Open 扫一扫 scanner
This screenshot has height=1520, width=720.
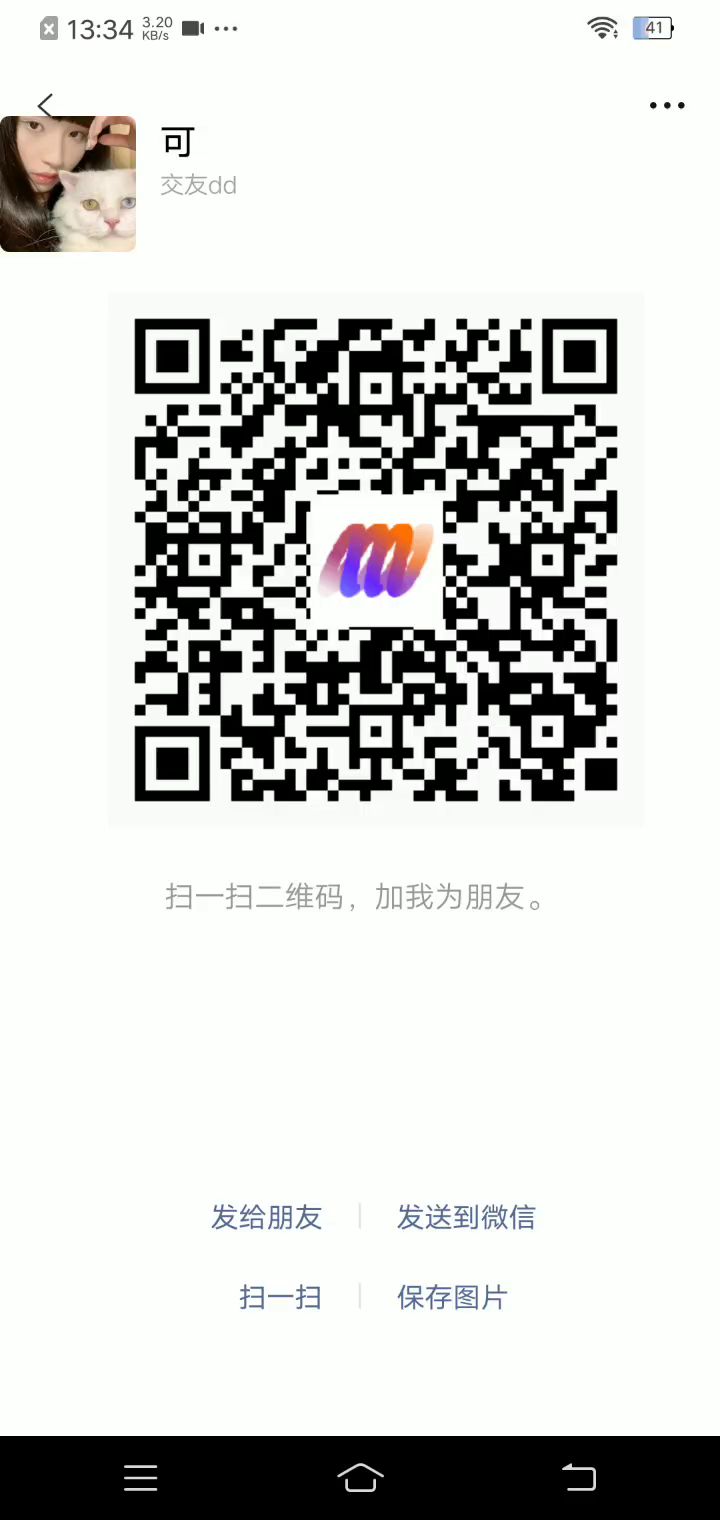click(x=280, y=1297)
